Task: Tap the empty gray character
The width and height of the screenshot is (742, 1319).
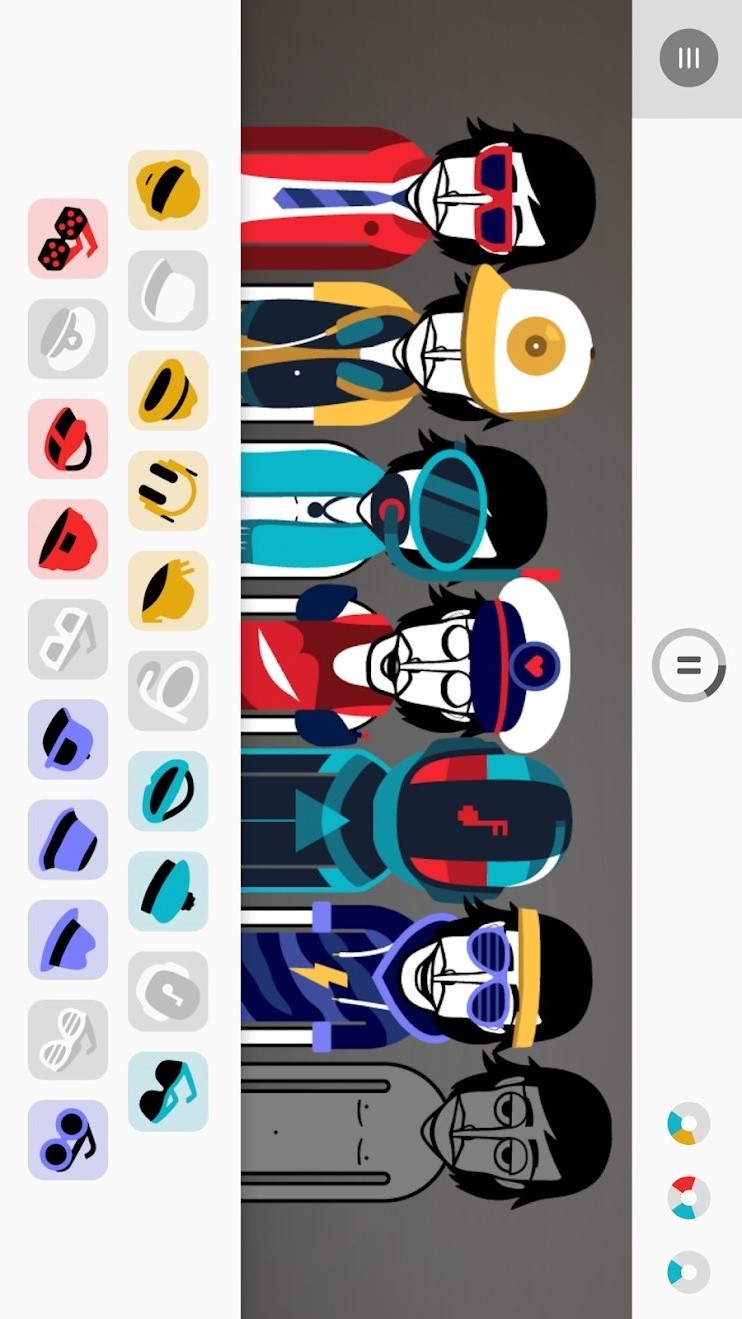Action: 420,1128
